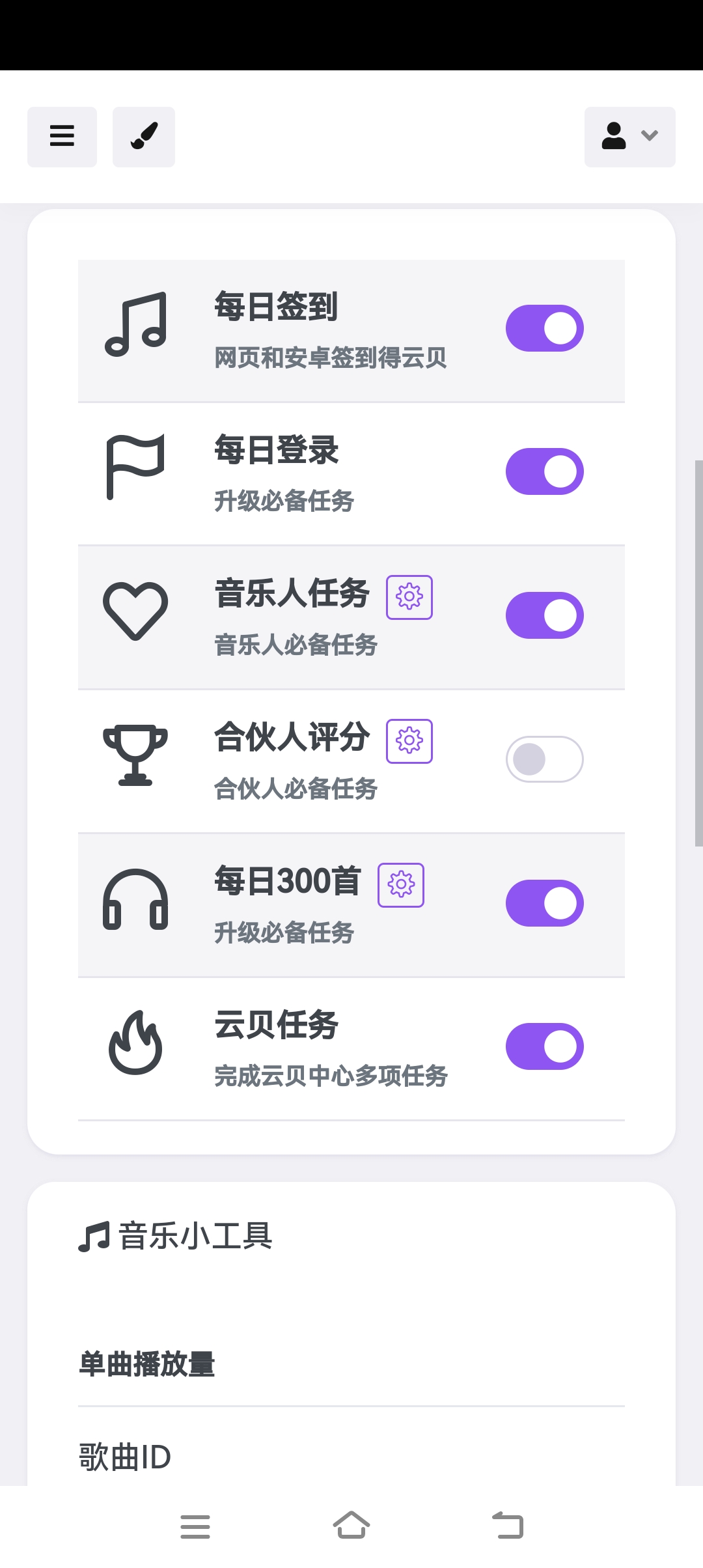Open settings gear next to 合伙人评分
This screenshot has width=703, height=1568.
point(409,741)
